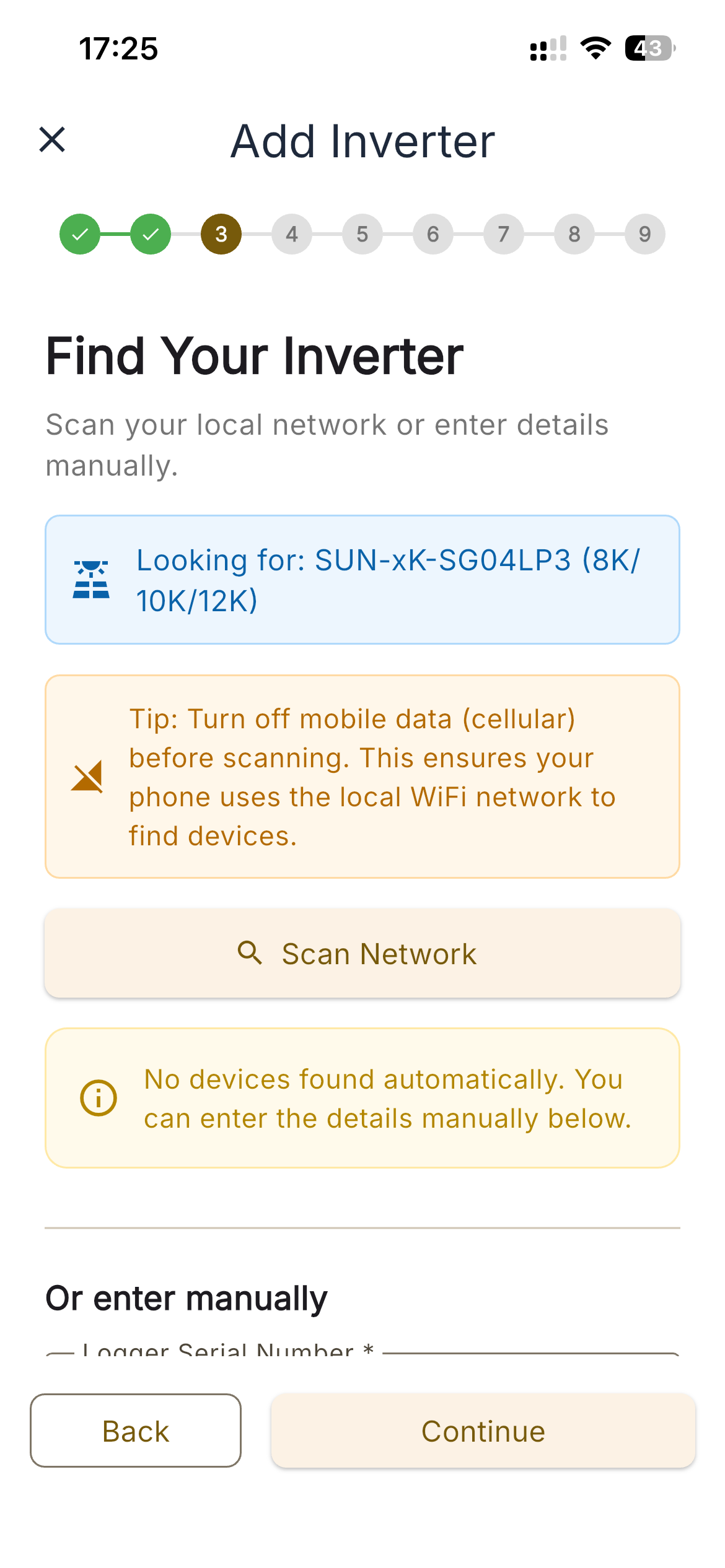
Task: Open the SUN-xK-SG04LP3 looking-for banner
Action: click(x=362, y=579)
